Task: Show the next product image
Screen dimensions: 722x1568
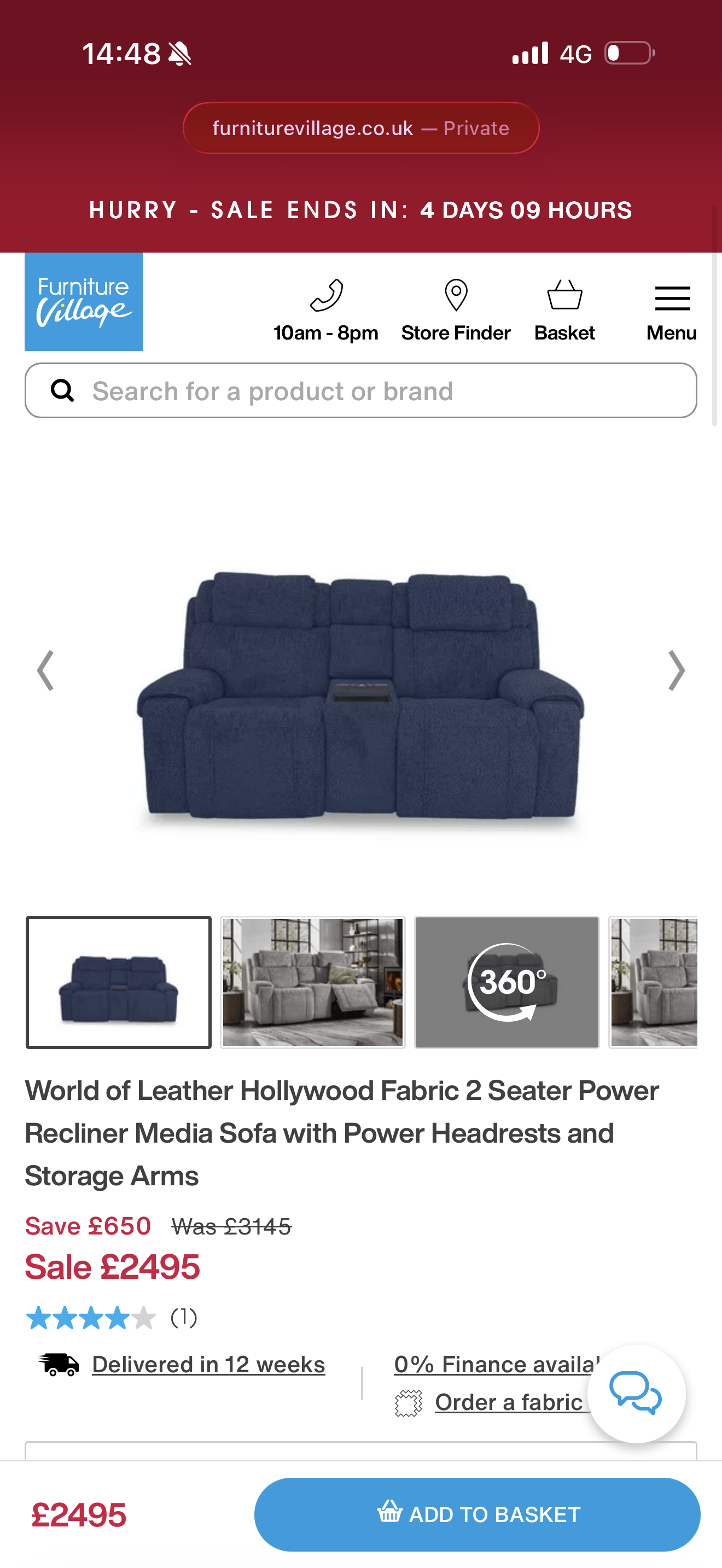Action: [x=677, y=670]
